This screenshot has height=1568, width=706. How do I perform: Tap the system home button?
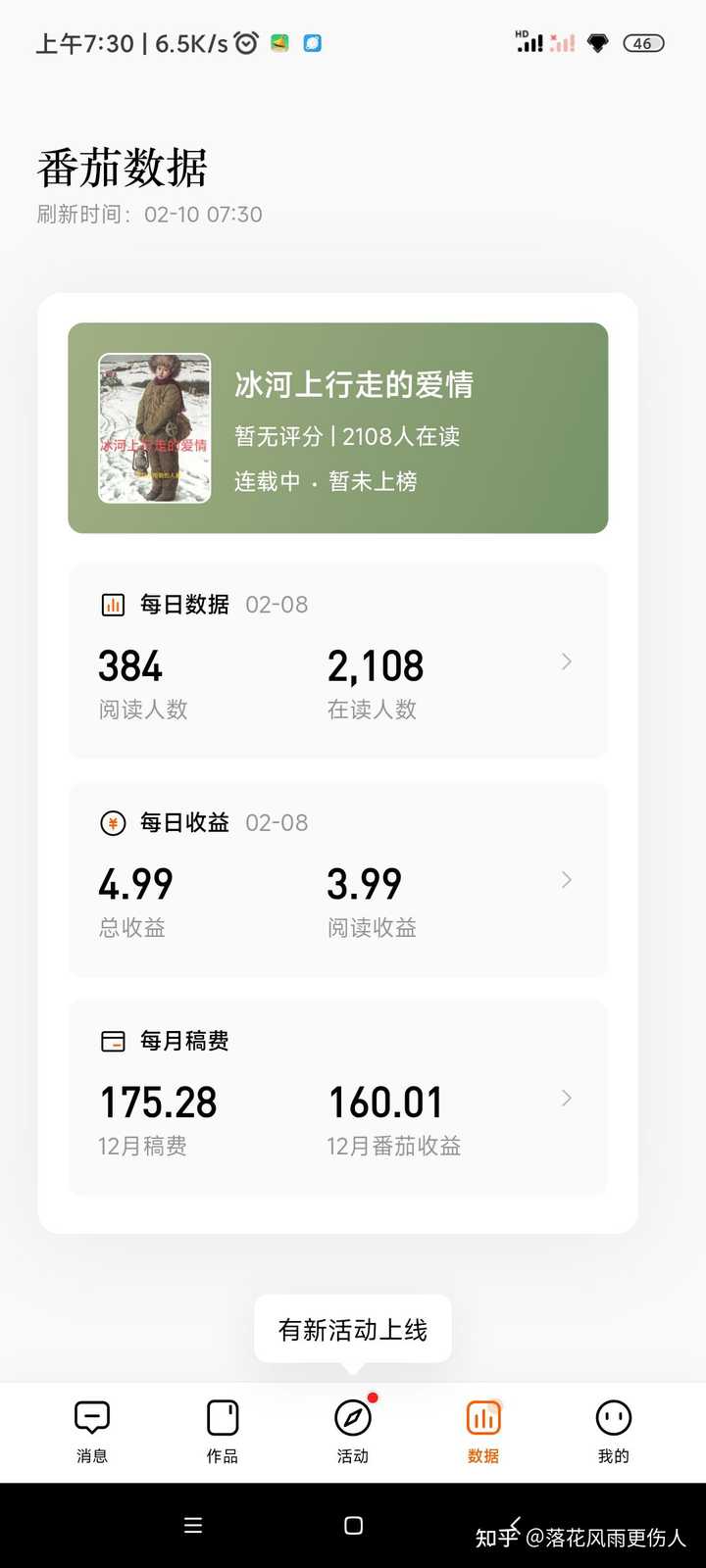coord(354,1525)
